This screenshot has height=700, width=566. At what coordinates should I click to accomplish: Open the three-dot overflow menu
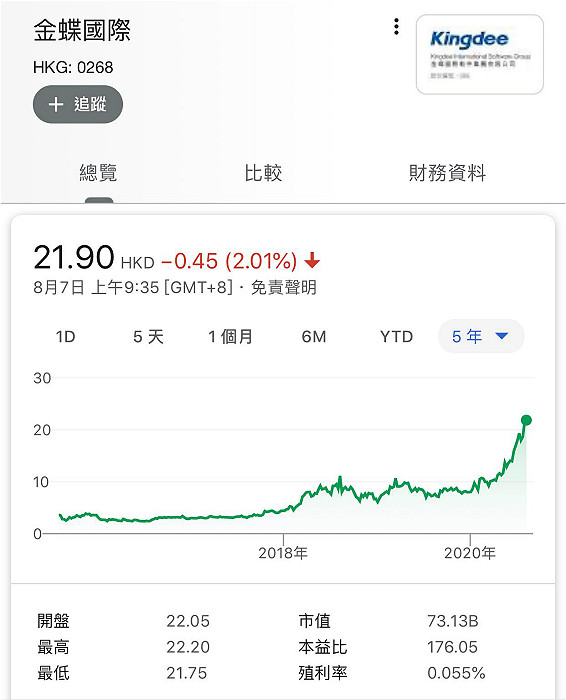tap(396, 27)
